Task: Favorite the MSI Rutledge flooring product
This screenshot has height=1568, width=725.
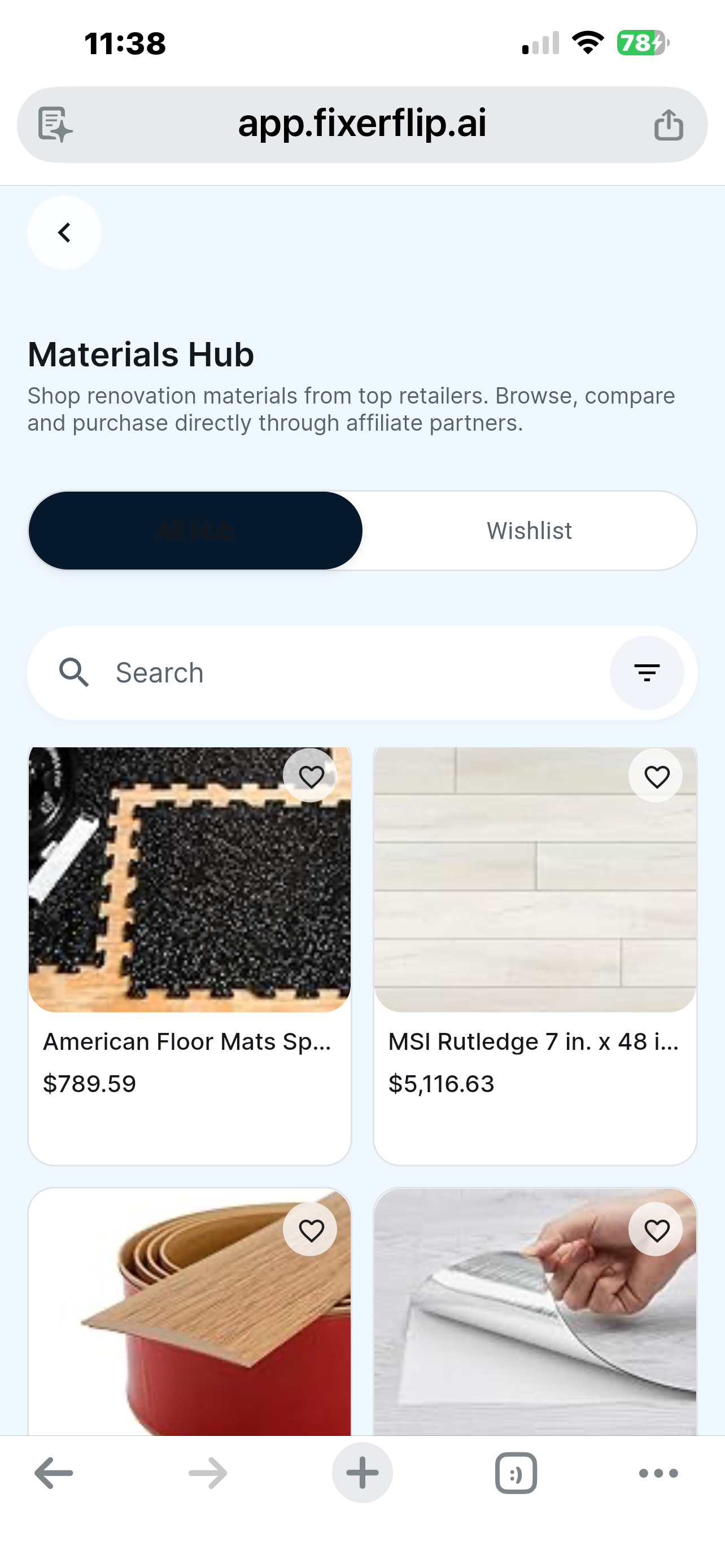Action: (656, 775)
